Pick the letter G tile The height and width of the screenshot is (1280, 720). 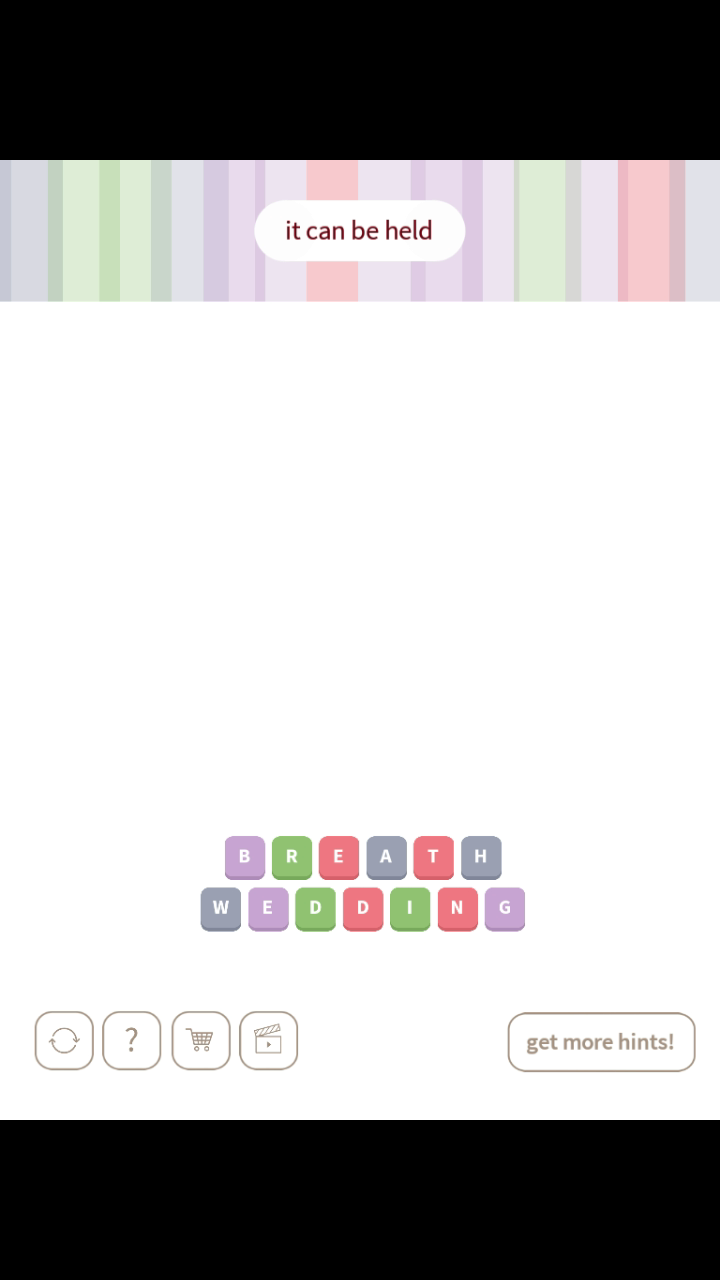[x=505, y=908]
